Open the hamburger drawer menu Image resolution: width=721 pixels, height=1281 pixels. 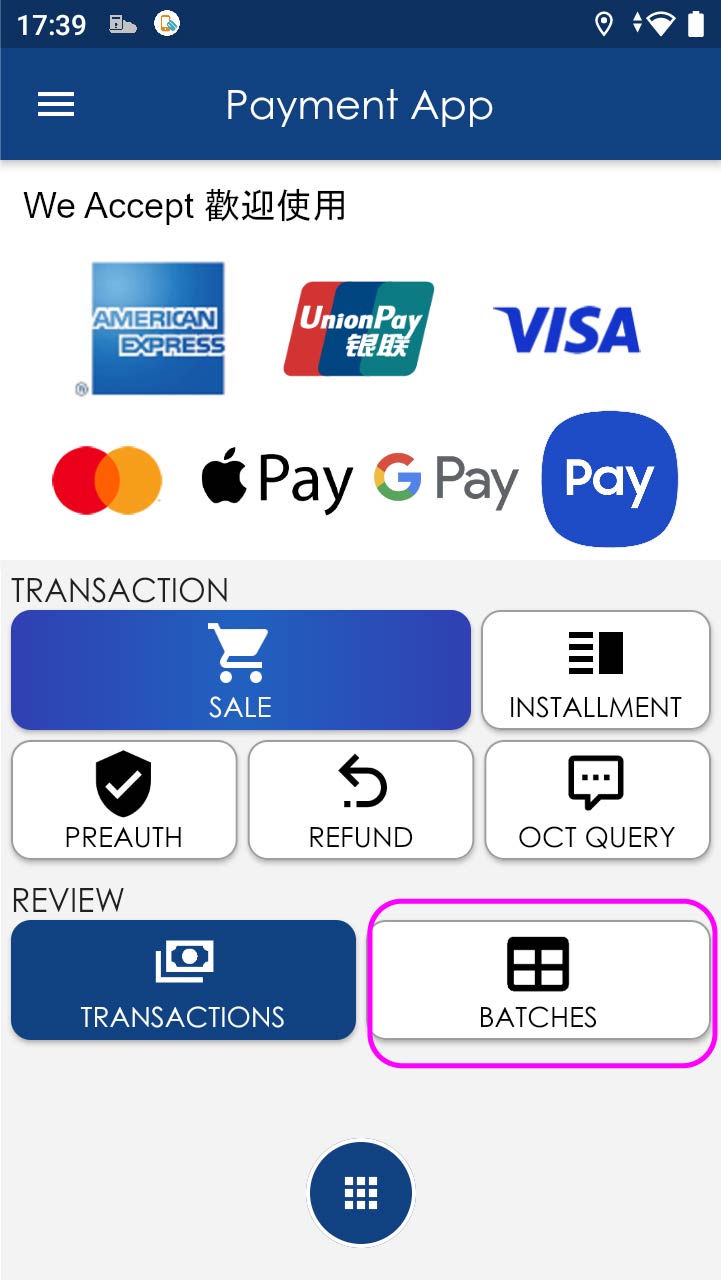[x=56, y=105]
